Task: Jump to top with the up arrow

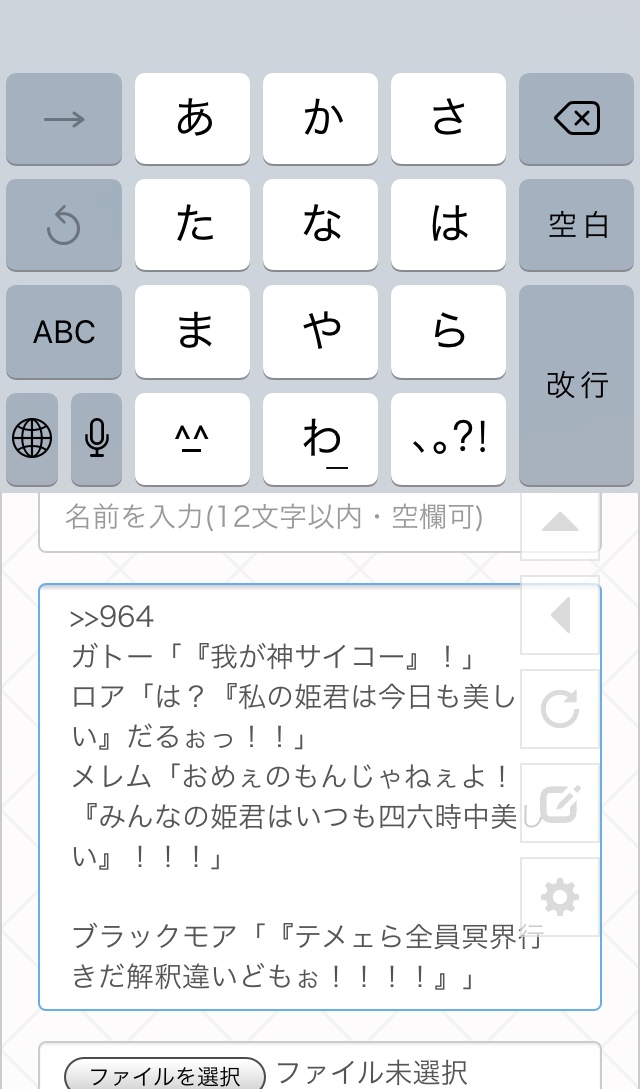Action: tap(560, 522)
